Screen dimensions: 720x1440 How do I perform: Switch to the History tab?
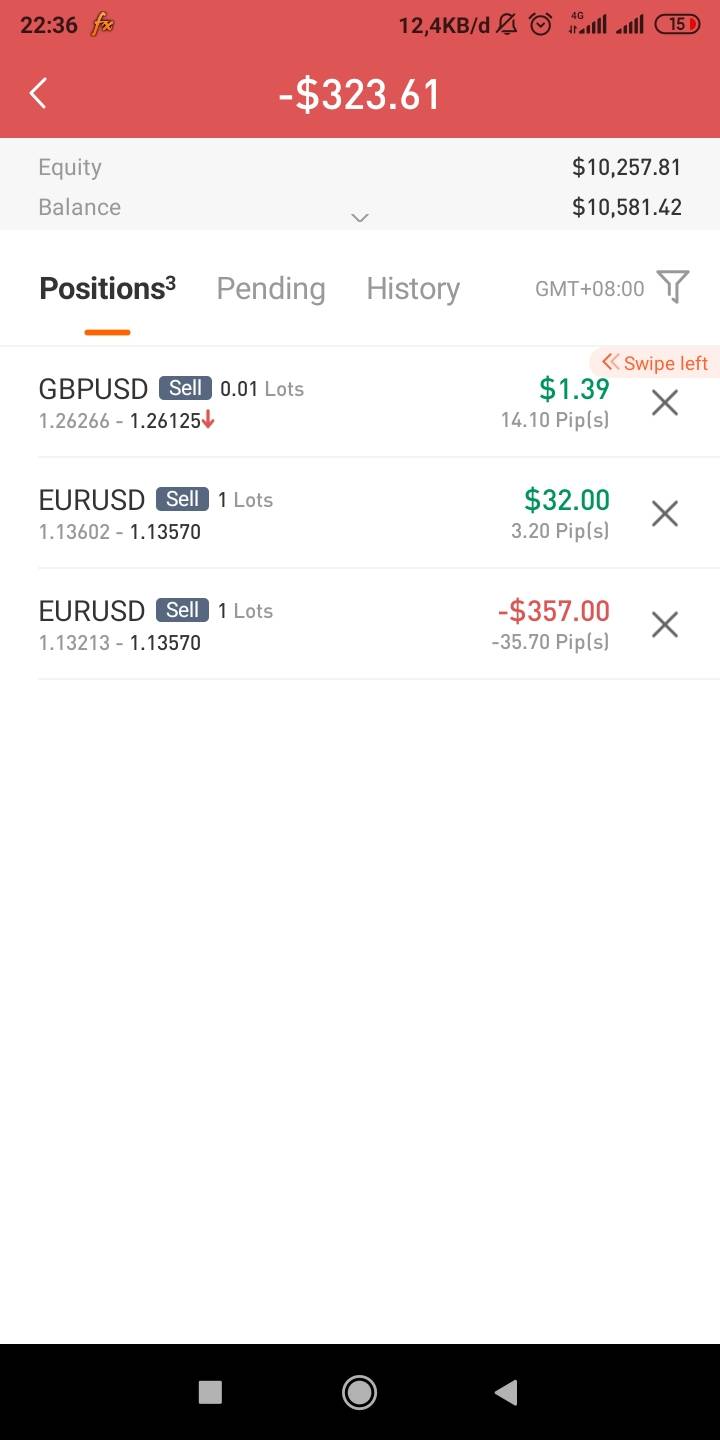click(413, 289)
